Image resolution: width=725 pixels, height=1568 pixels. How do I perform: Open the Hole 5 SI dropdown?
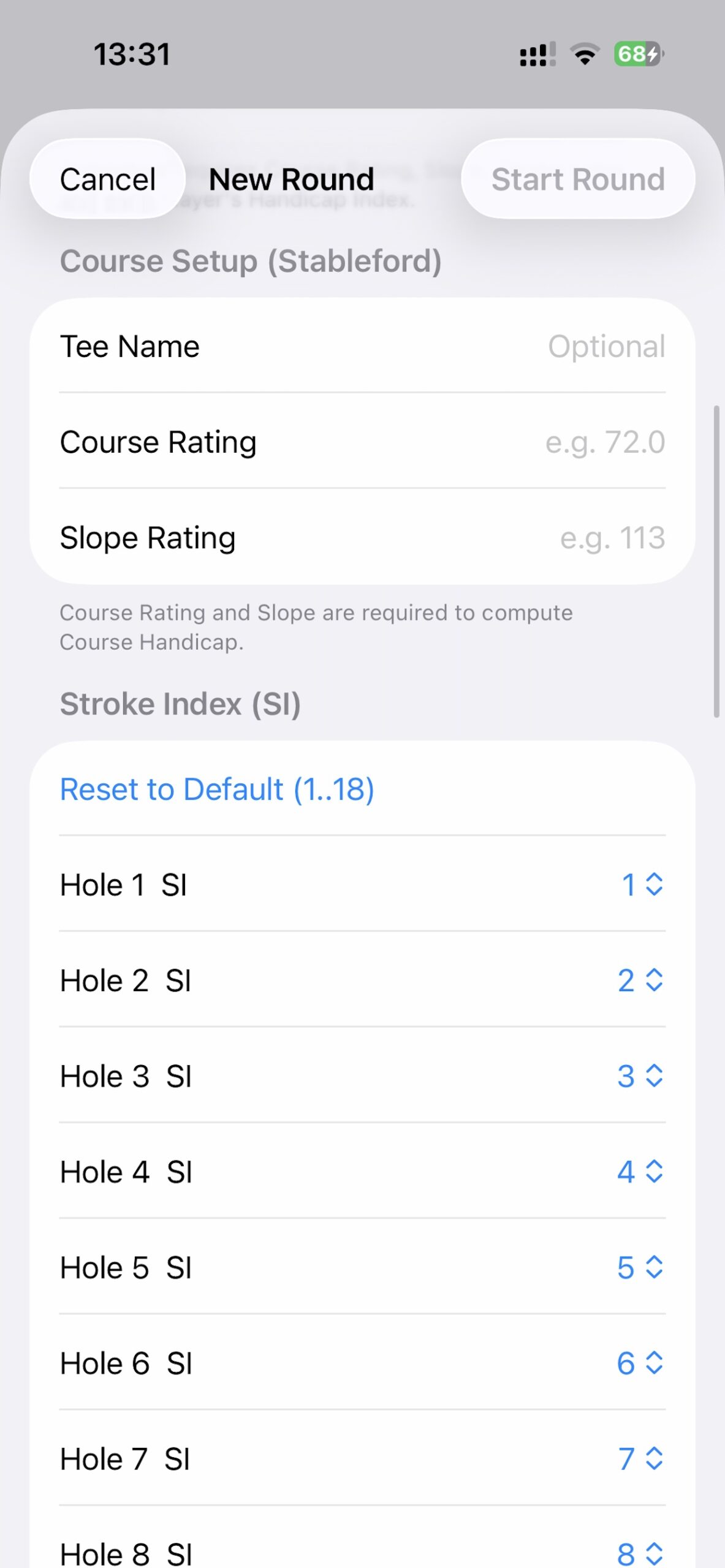639,1267
